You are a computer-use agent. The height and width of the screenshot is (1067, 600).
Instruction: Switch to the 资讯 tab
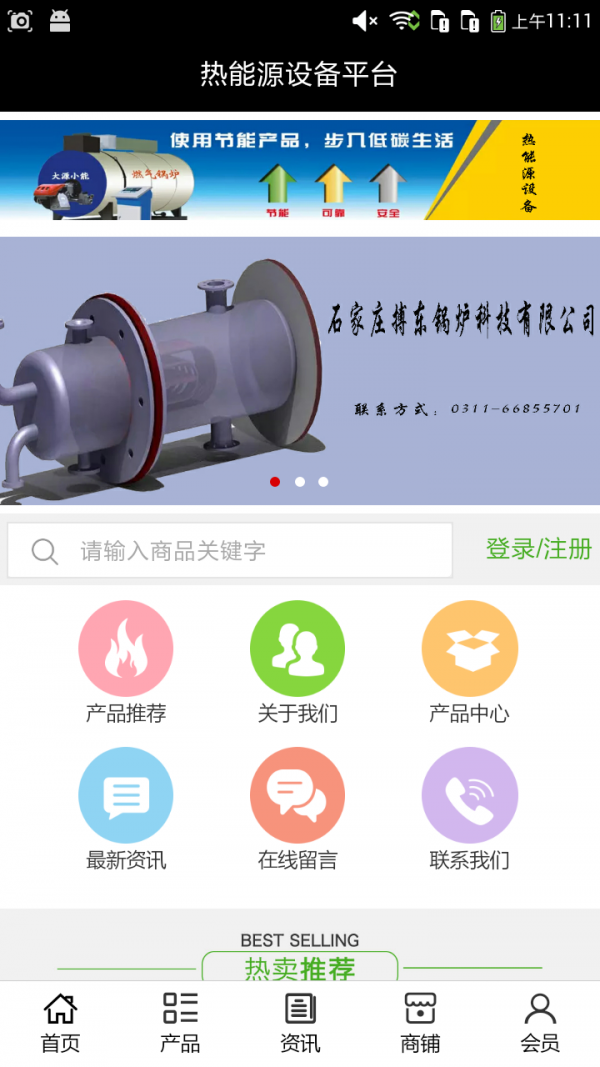[300, 1022]
